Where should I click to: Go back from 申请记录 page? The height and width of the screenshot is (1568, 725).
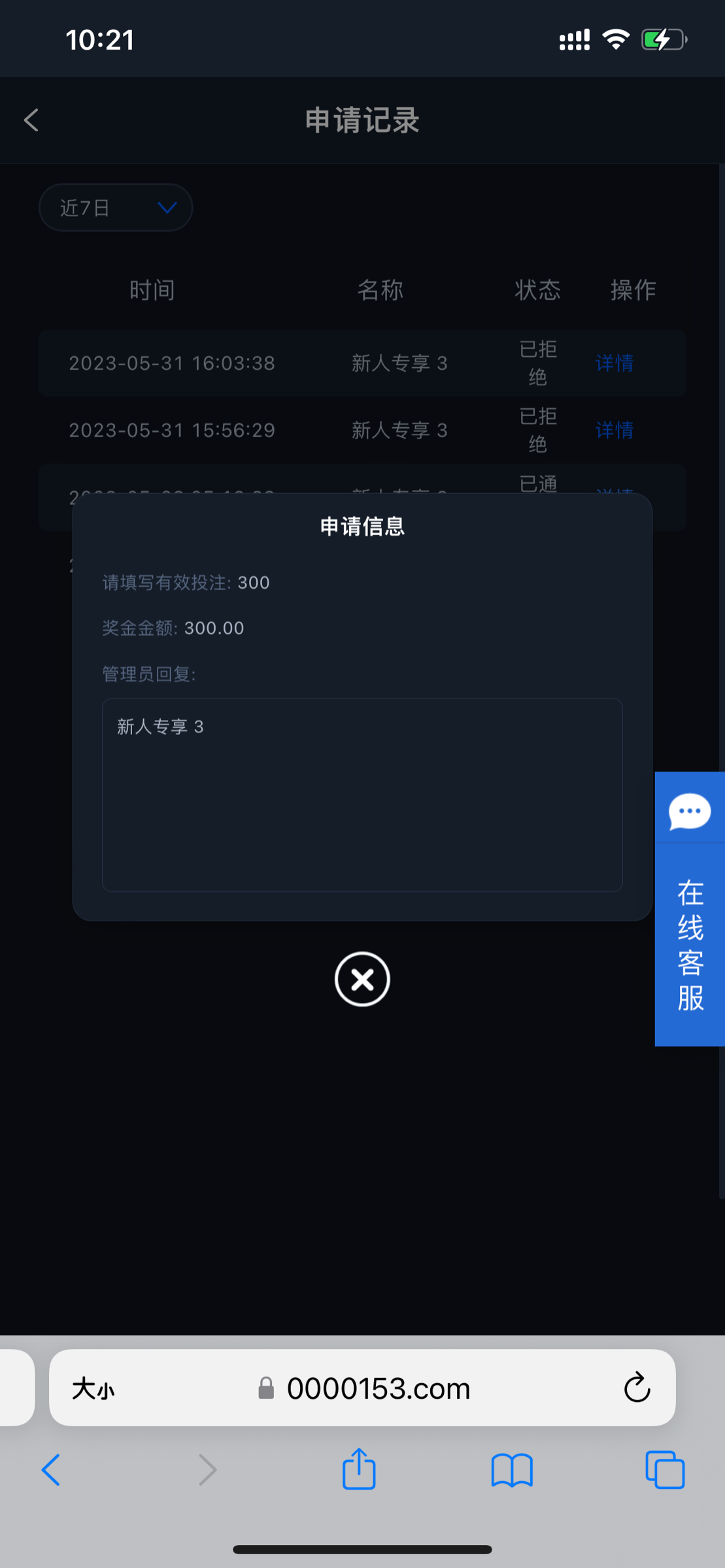(31, 120)
